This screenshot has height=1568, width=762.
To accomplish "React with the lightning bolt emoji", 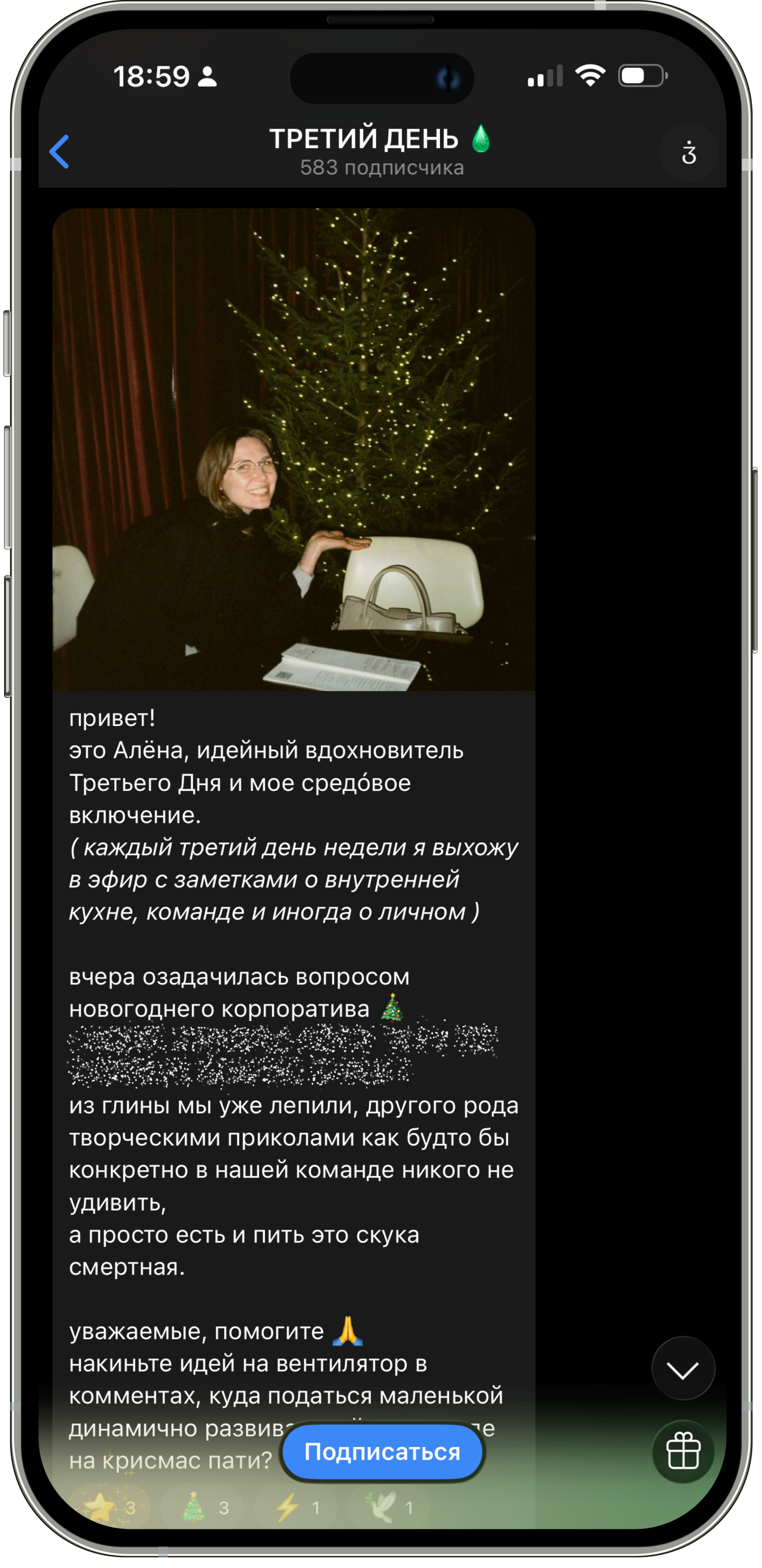I will pos(296,1507).
